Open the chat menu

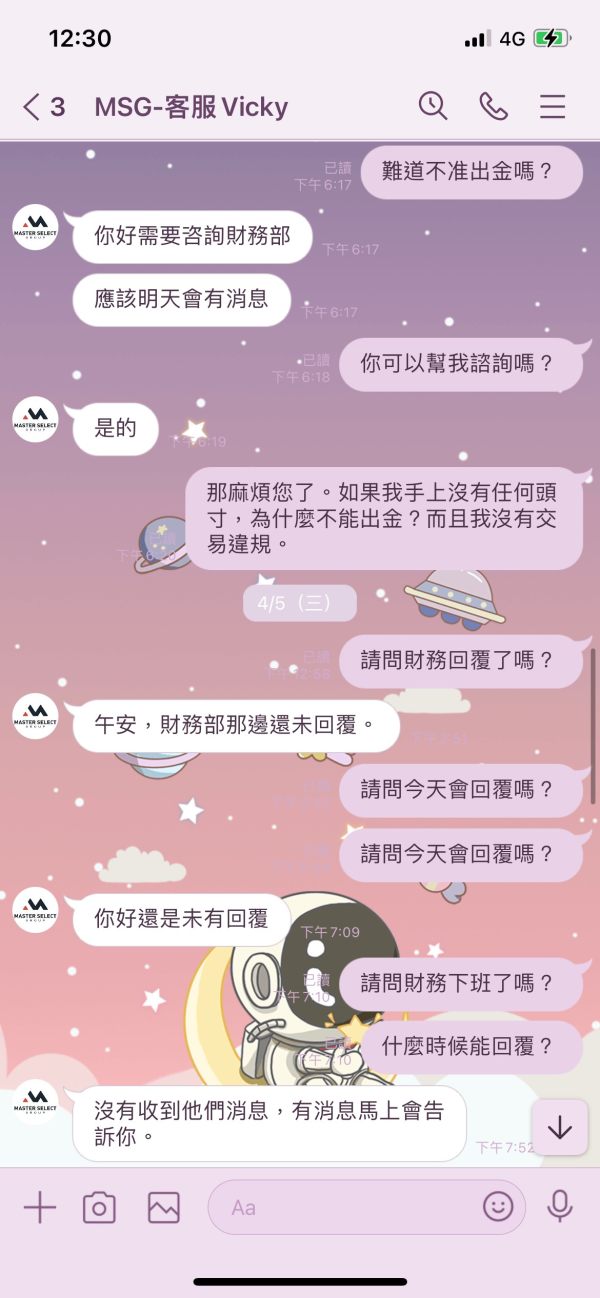coord(552,106)
